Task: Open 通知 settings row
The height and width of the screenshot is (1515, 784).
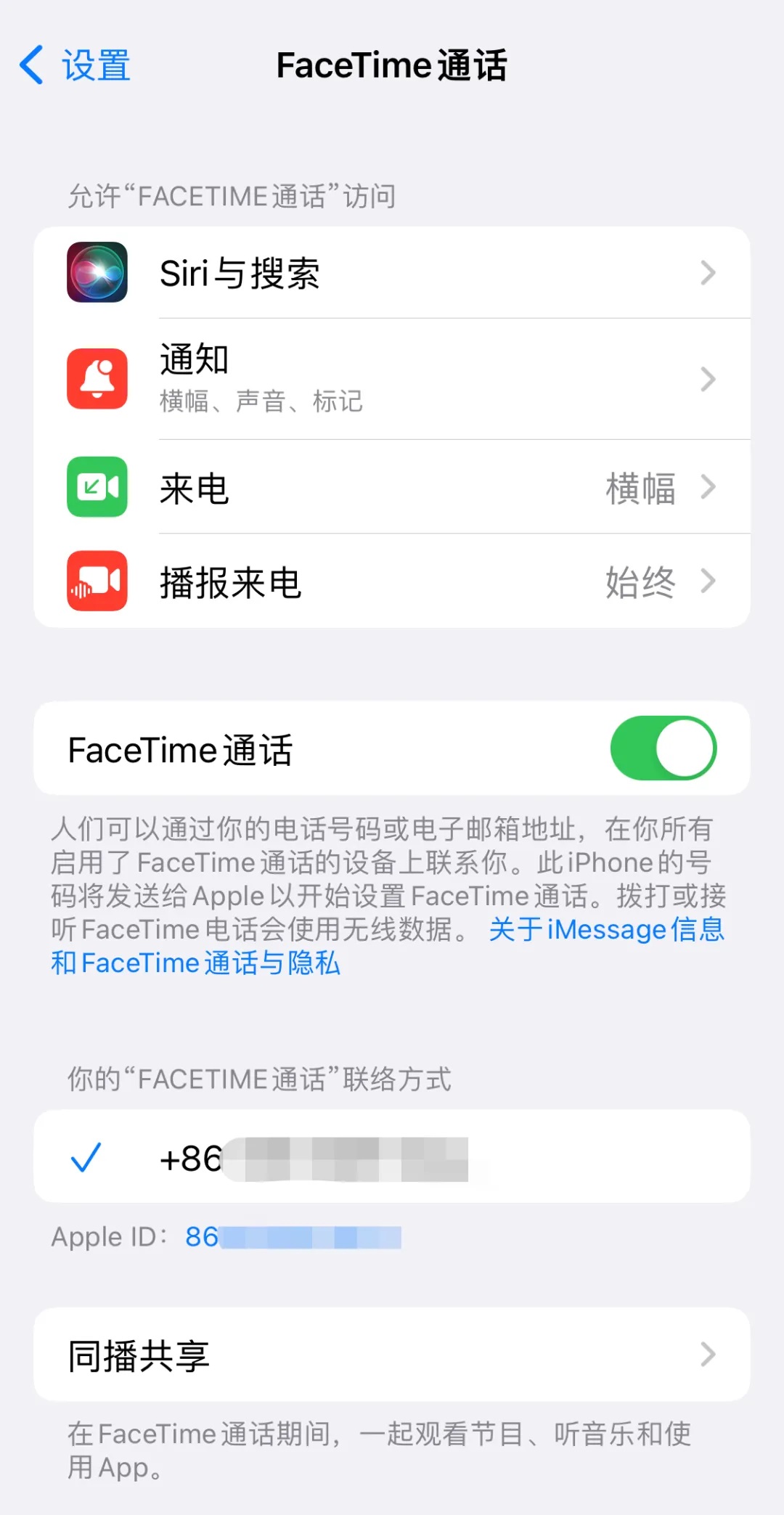Action: 392,379
